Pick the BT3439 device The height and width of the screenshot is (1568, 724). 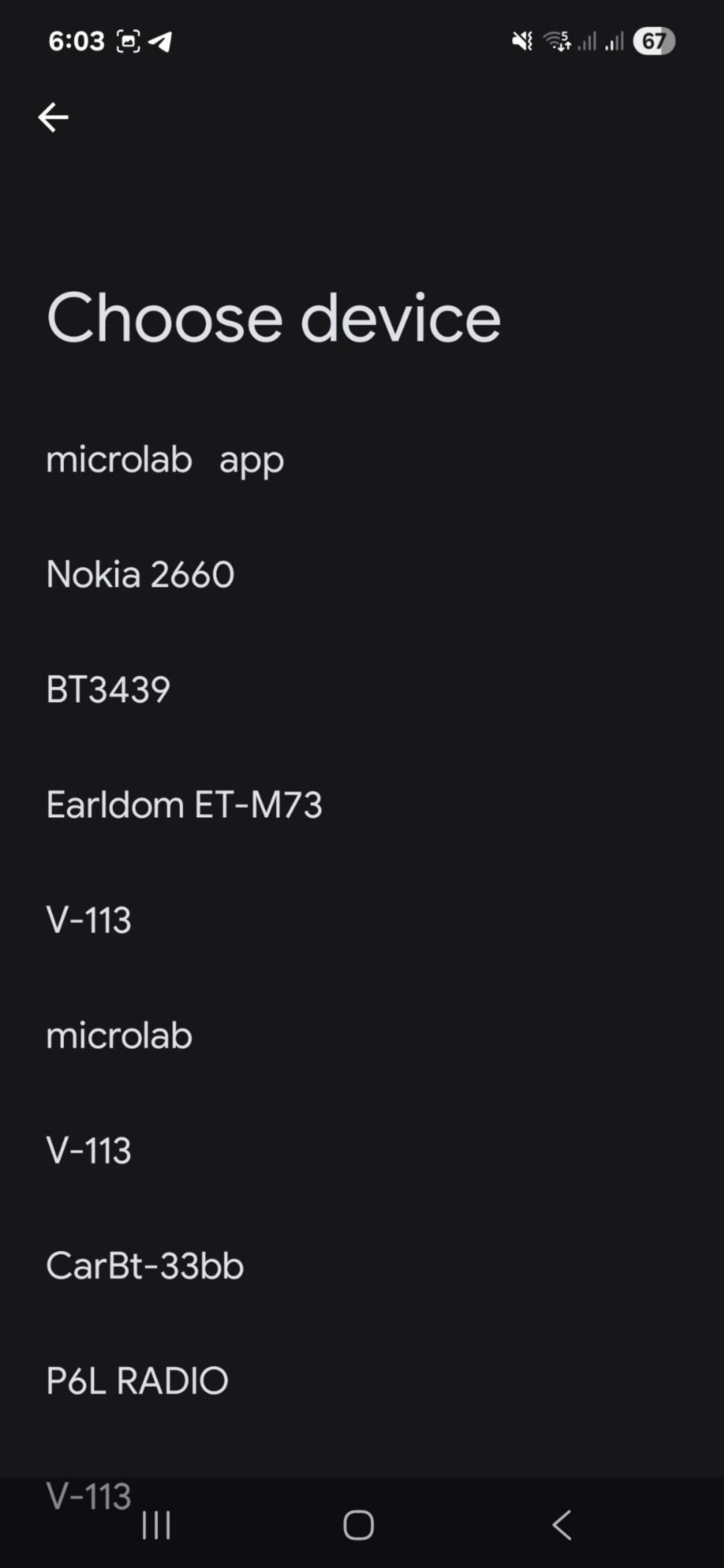[x=108, y=690]
